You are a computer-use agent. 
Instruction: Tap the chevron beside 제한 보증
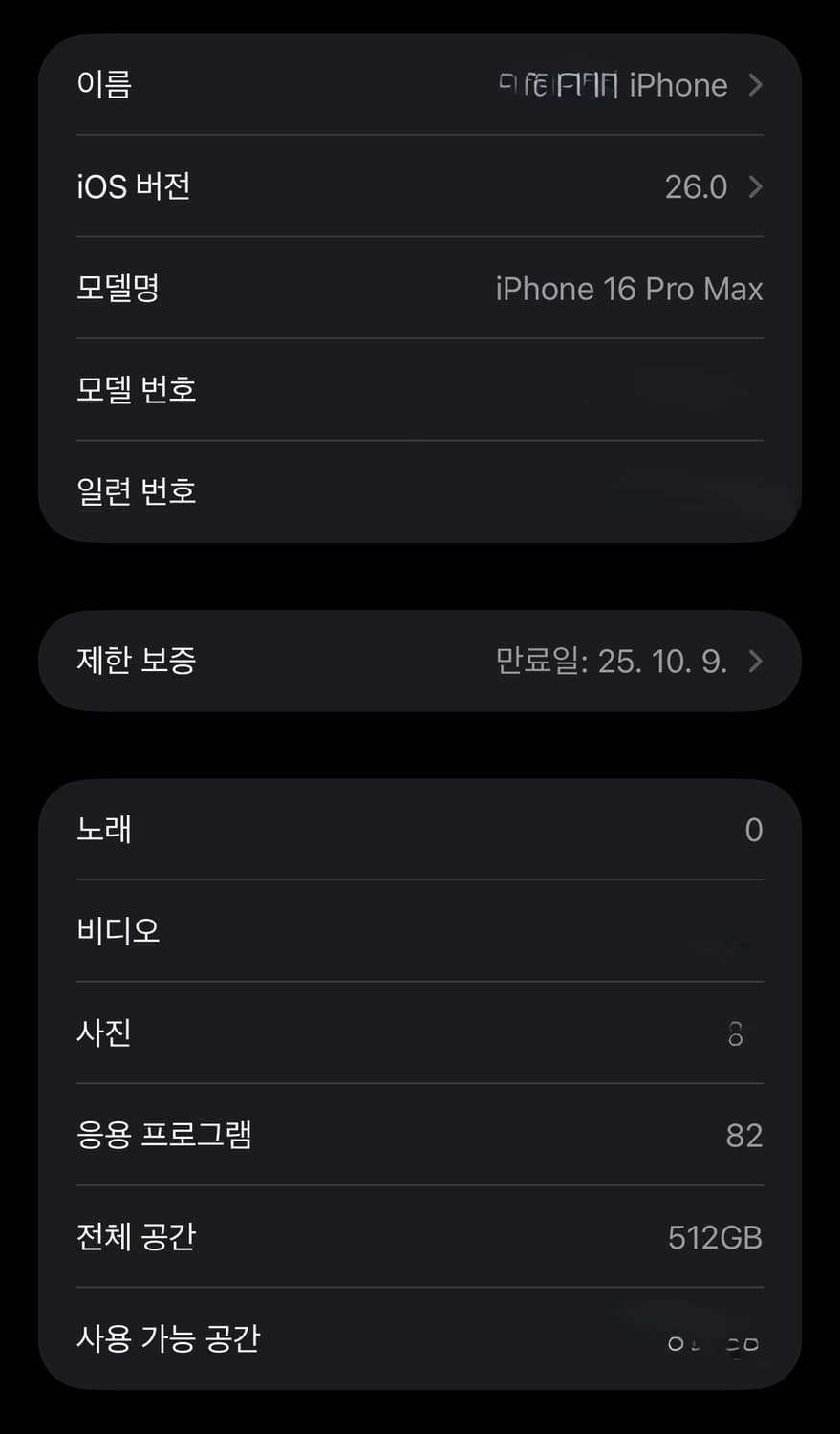(755, 661)
